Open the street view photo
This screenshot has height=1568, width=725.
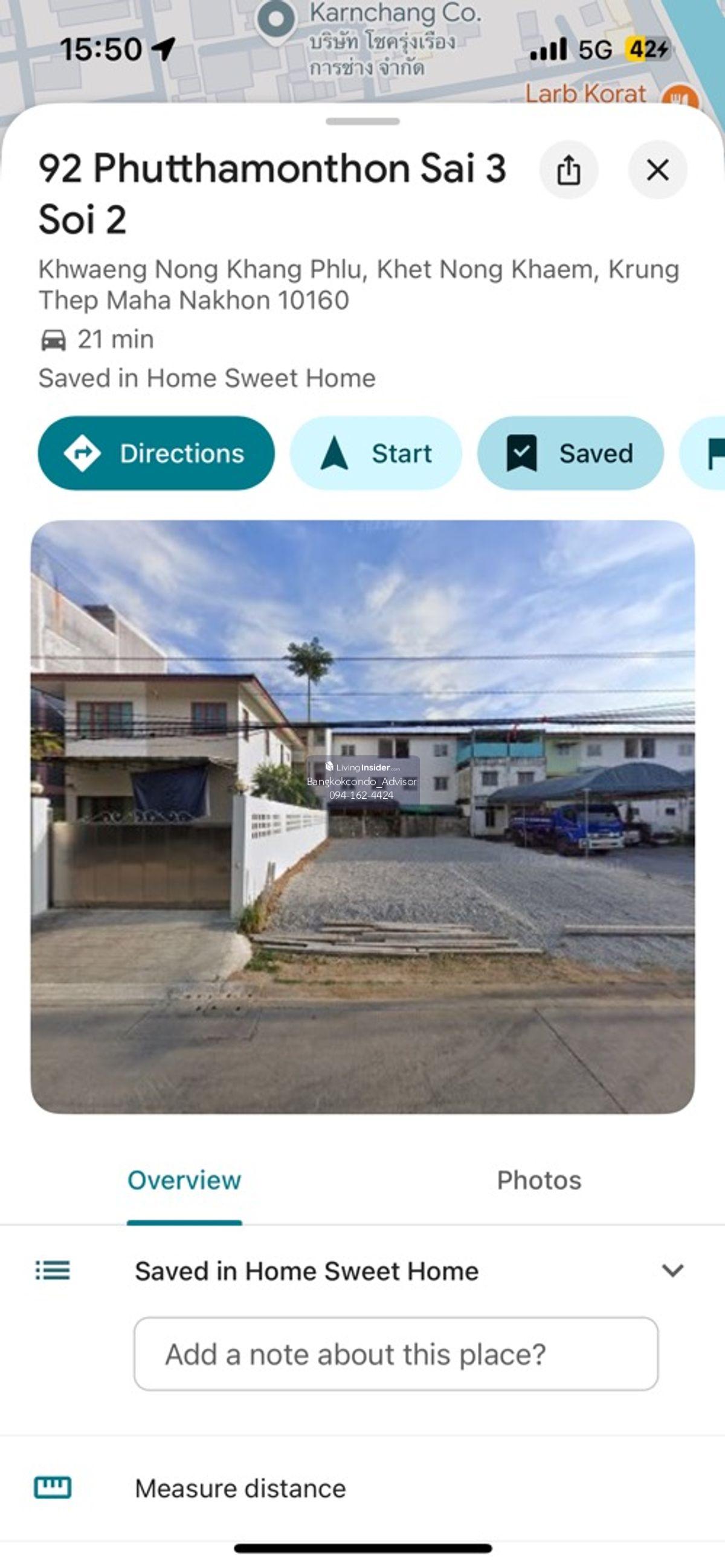tap(362, 817)
